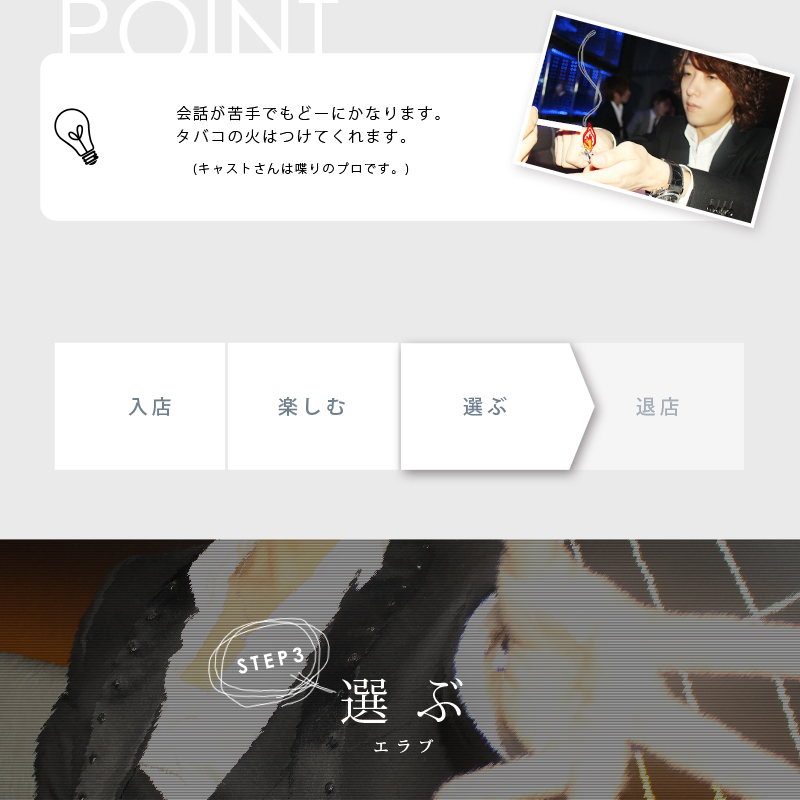Switch to the 楽しむ step
This screenshot has width=800, height=800.
312,407
